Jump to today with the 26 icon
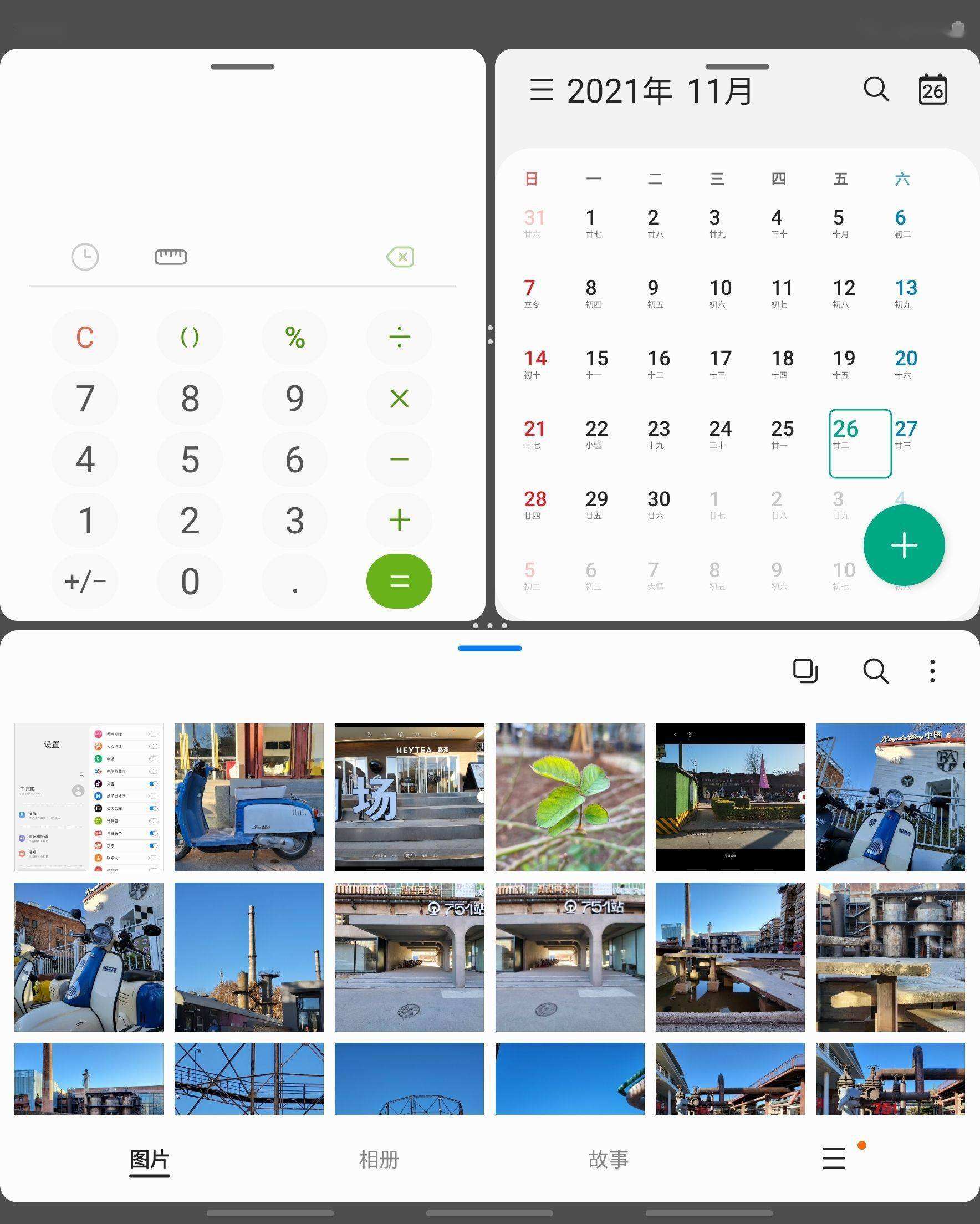Viewport: 980px width, 1224px height. [933, 90]
